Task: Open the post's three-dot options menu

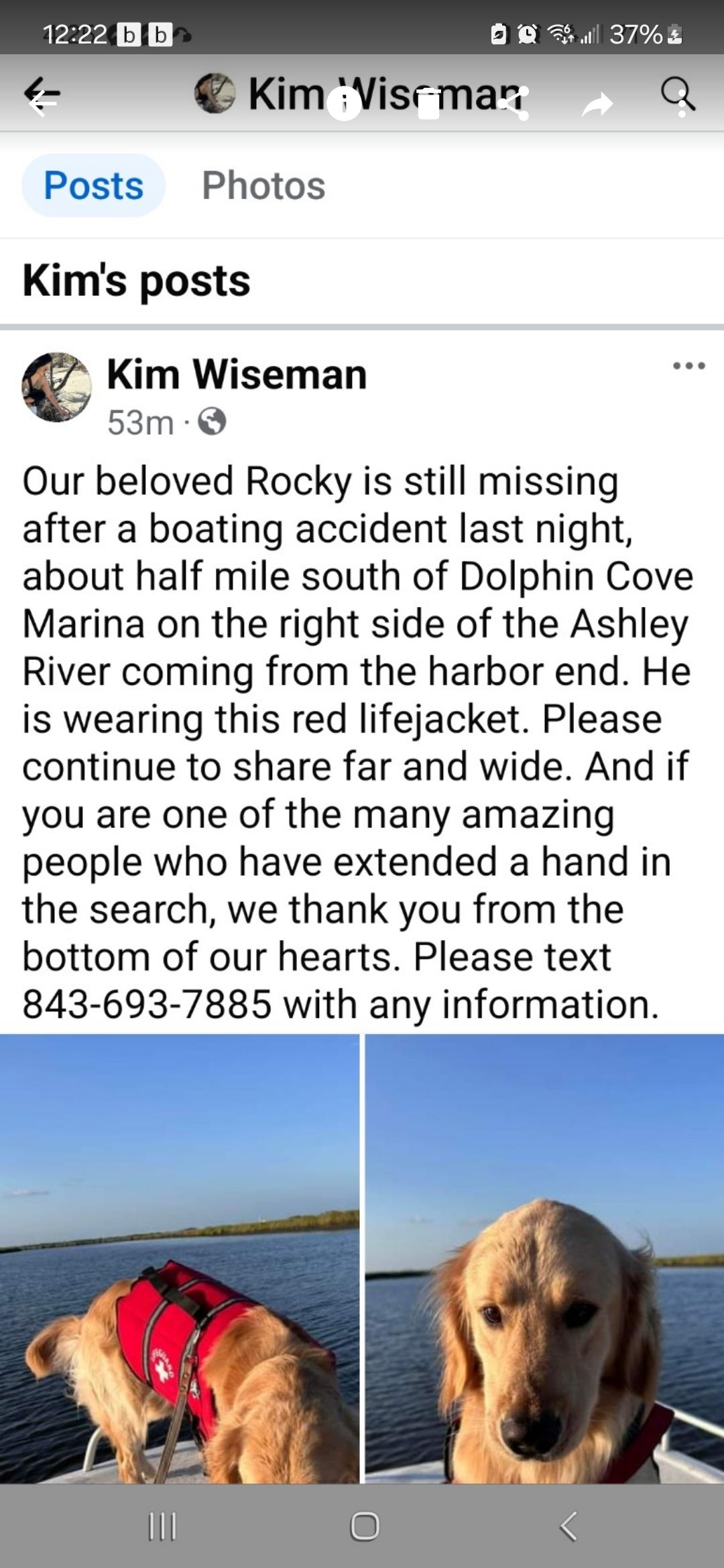Action: pos(688,366)
